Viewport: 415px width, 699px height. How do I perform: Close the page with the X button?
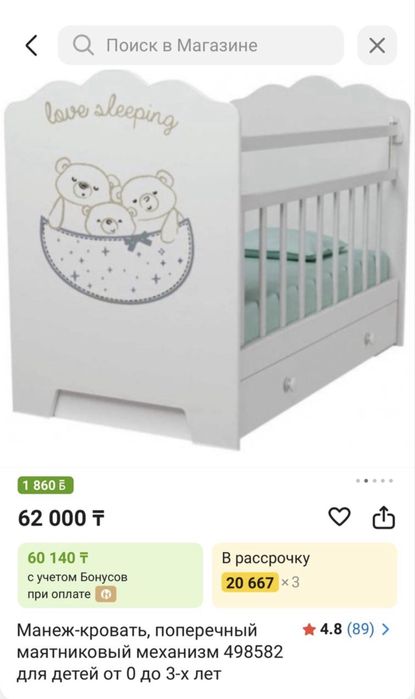pyautogui.click(x=377, y=45)
